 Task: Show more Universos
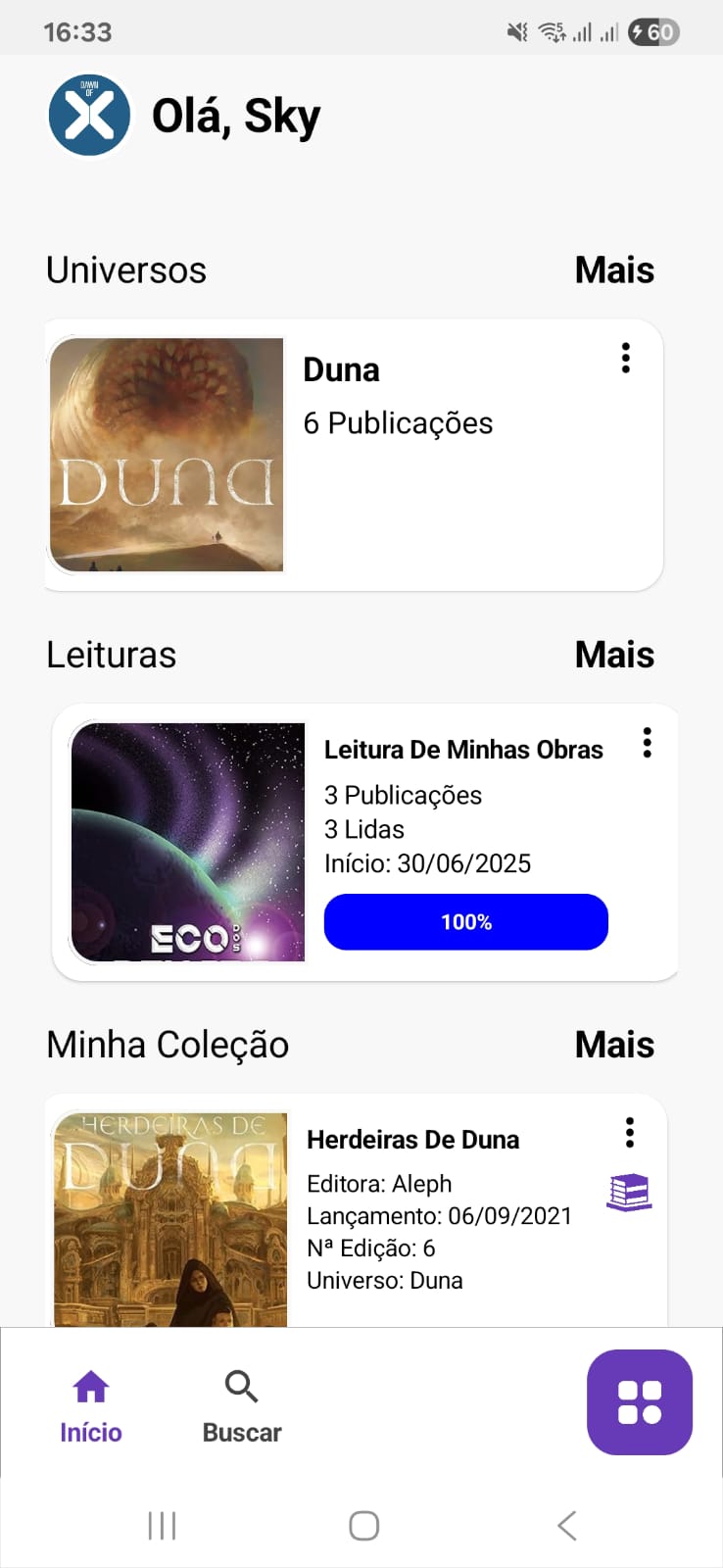coord(614,270)
